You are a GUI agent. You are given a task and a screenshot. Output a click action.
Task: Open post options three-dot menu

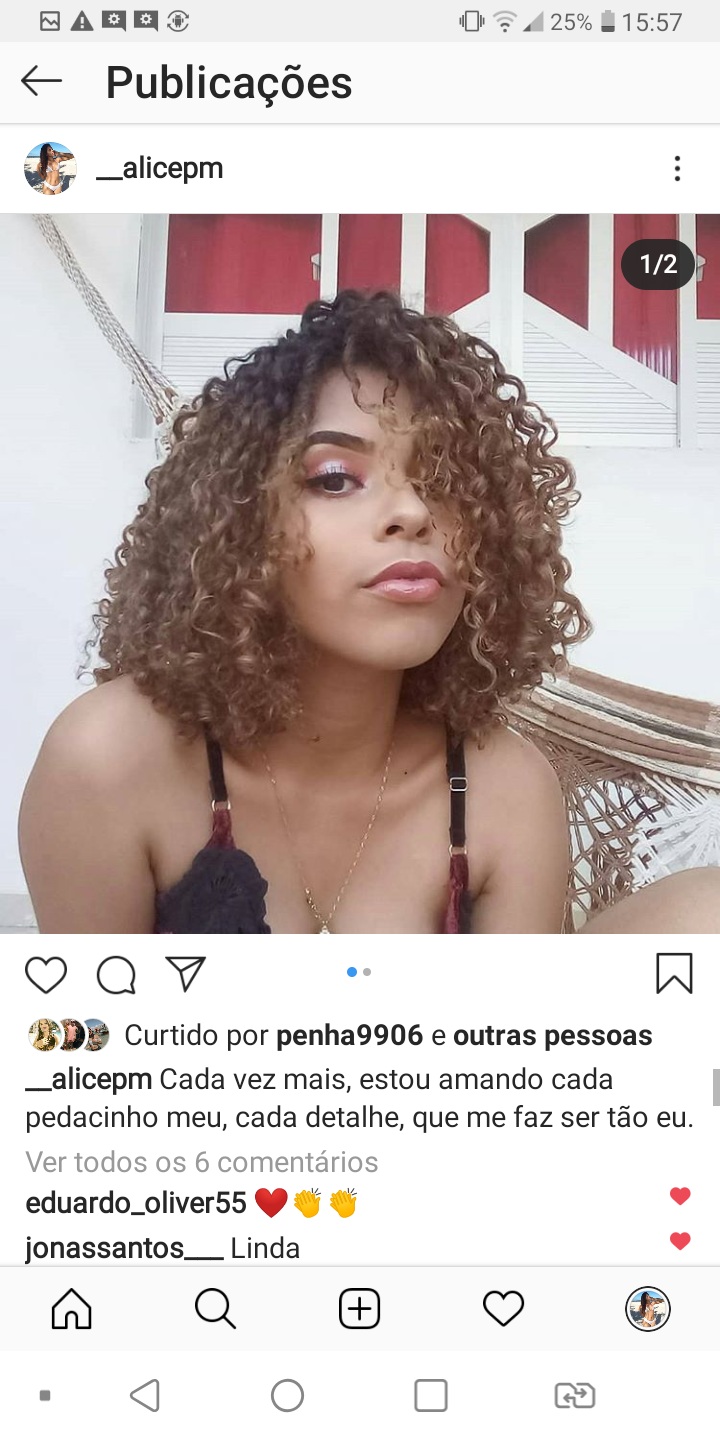677,169
